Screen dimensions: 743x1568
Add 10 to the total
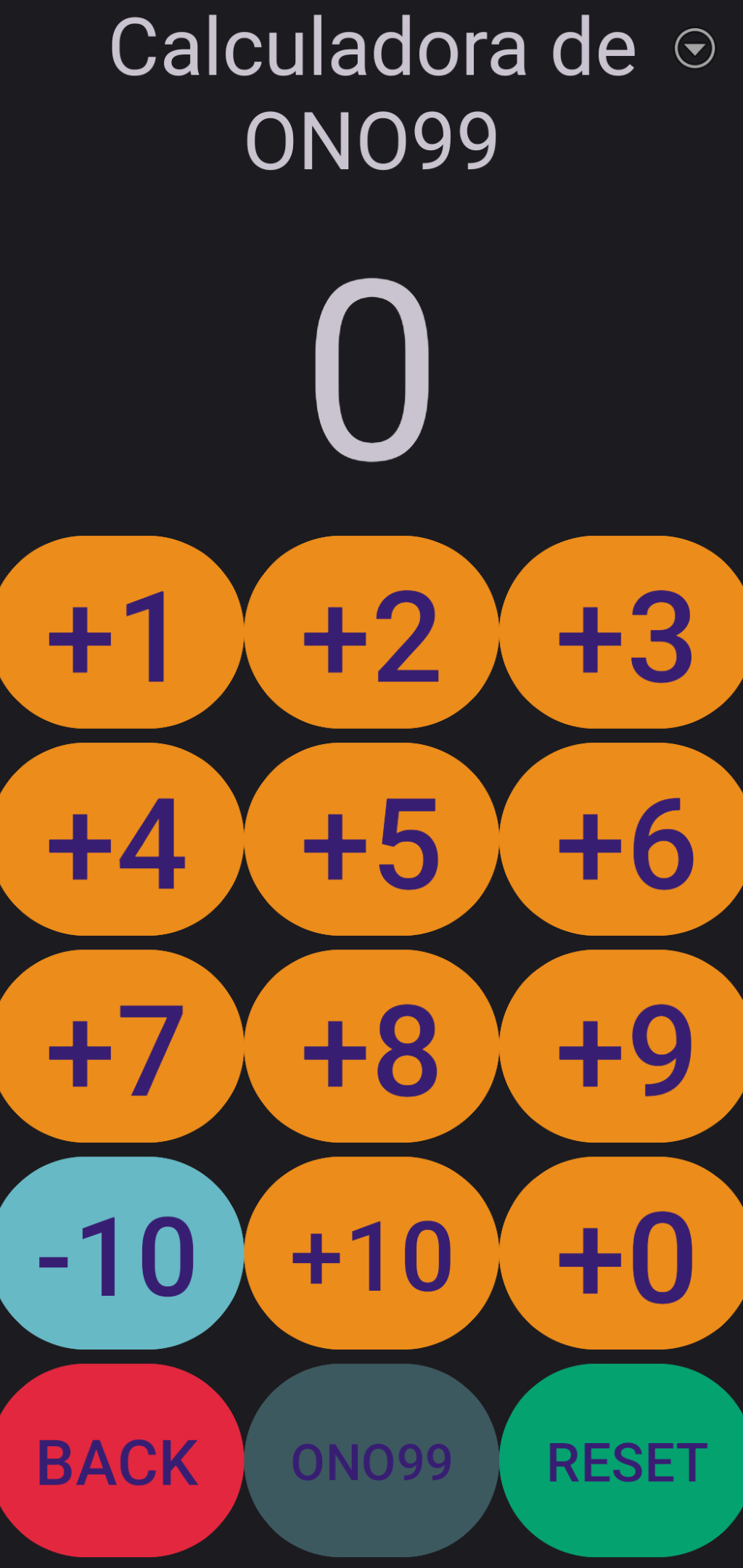(371, 1253)
